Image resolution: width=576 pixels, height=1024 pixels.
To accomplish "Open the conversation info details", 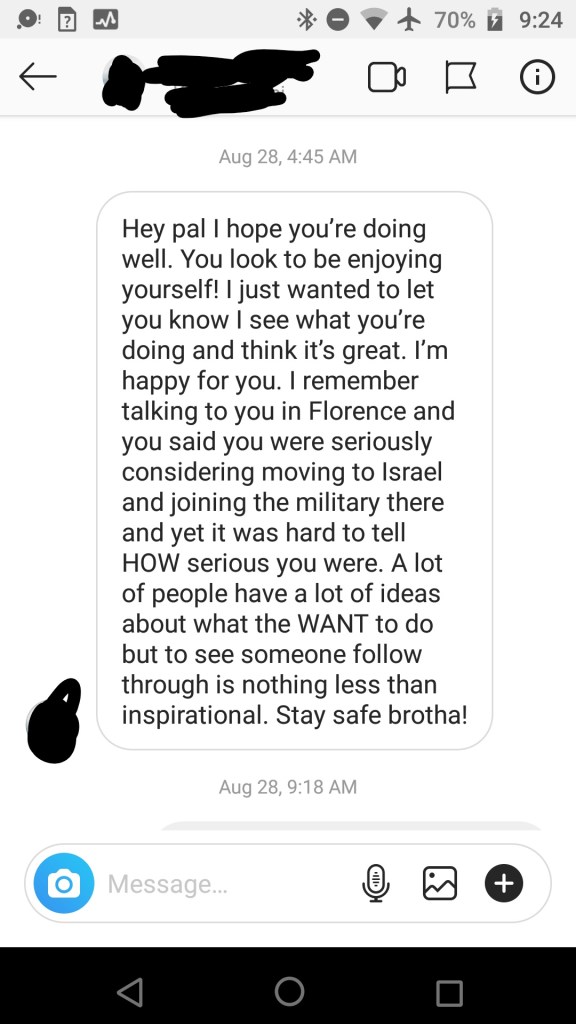I will (537, 77).
